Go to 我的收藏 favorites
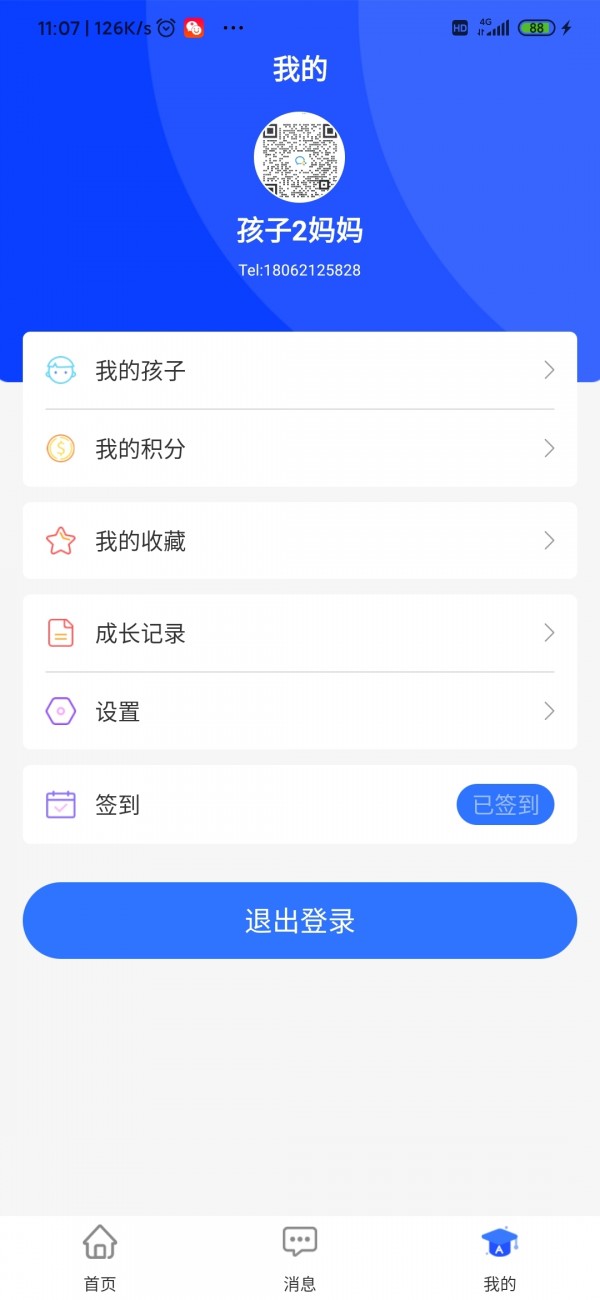Screen dimensions: 600x1300 tap(300, 541)
